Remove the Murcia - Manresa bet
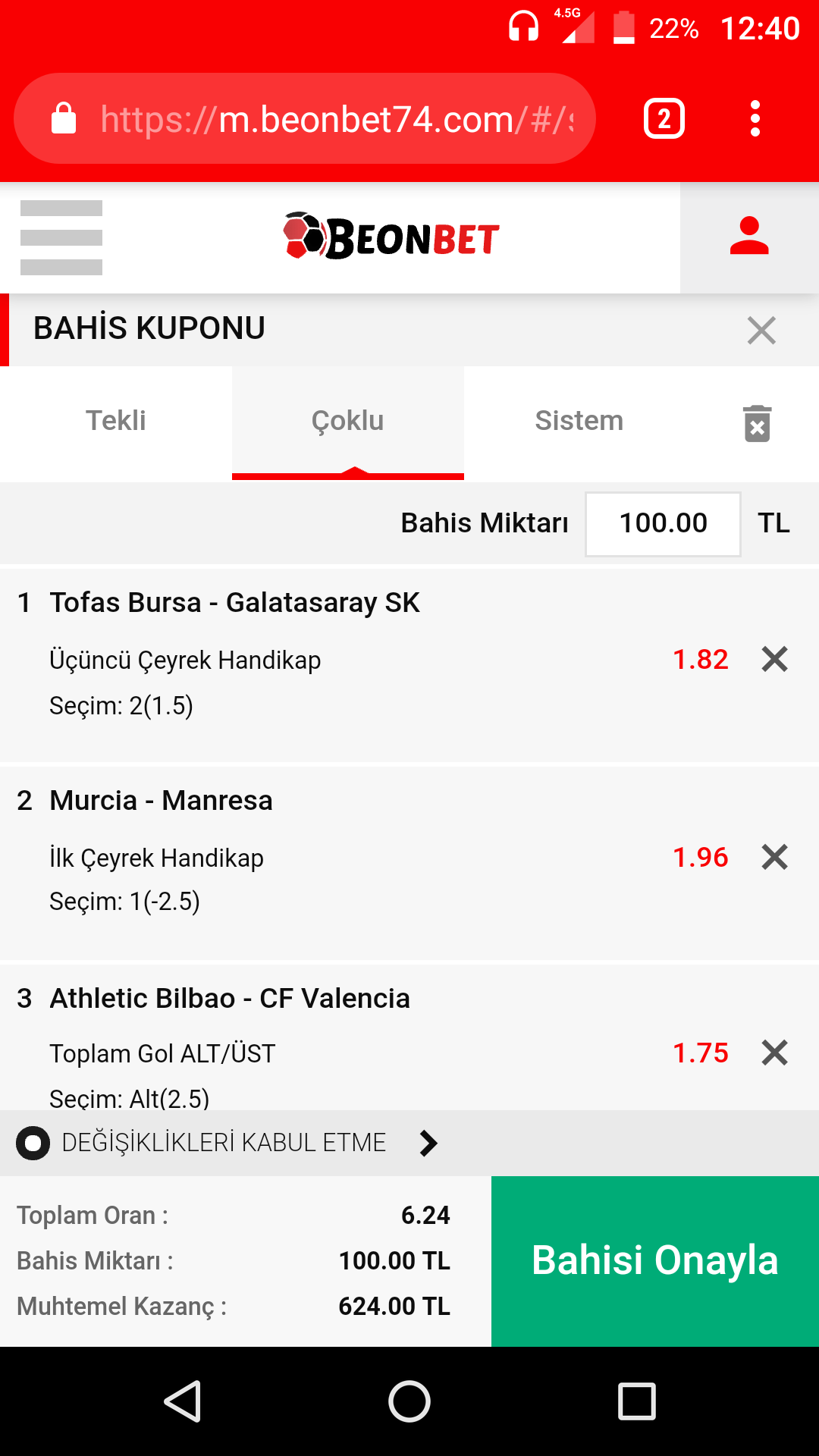Screen dimensions: 819x1456 tap(774, 857)
